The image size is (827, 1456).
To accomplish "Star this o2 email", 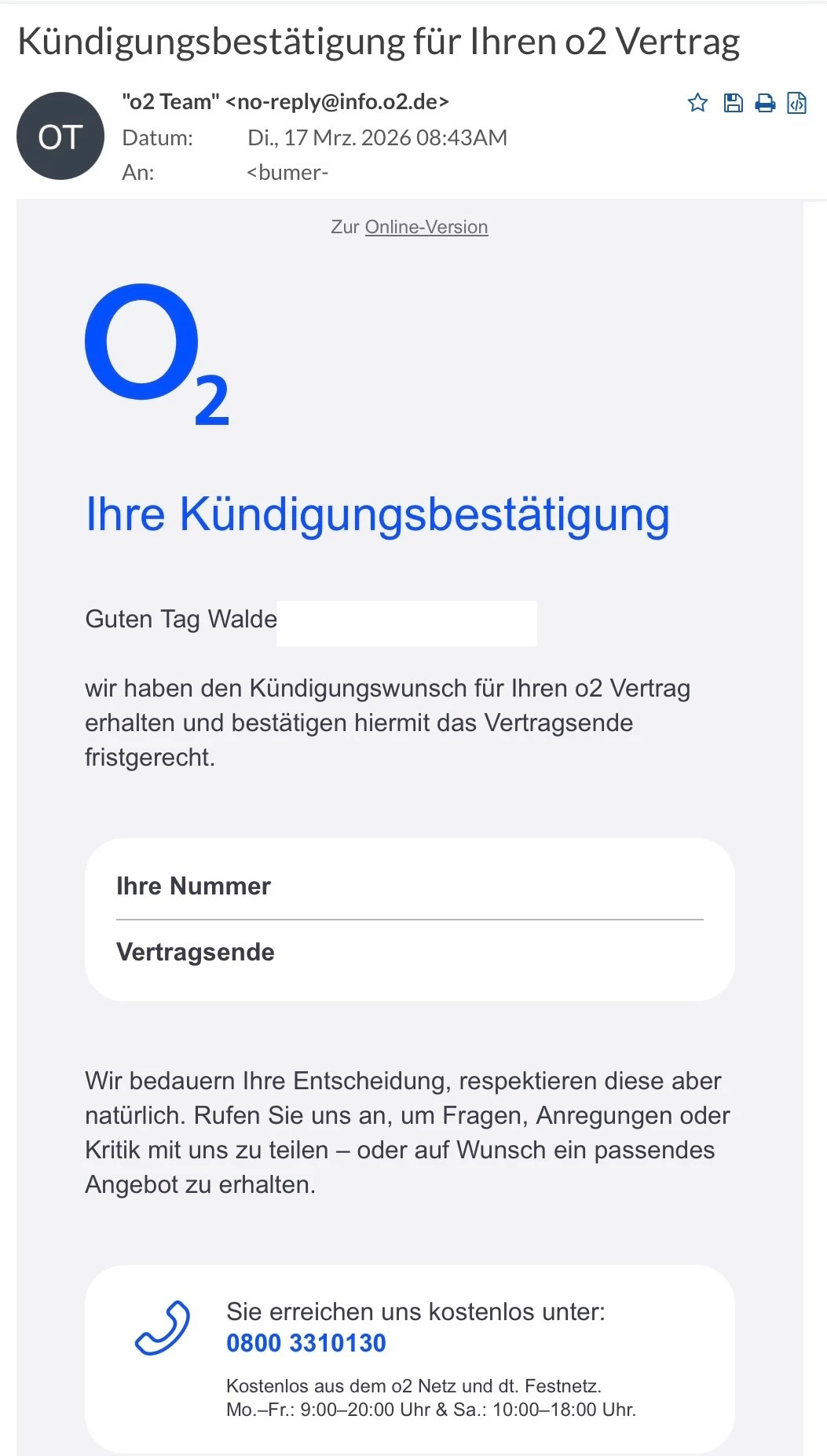I will pos(697,103).
